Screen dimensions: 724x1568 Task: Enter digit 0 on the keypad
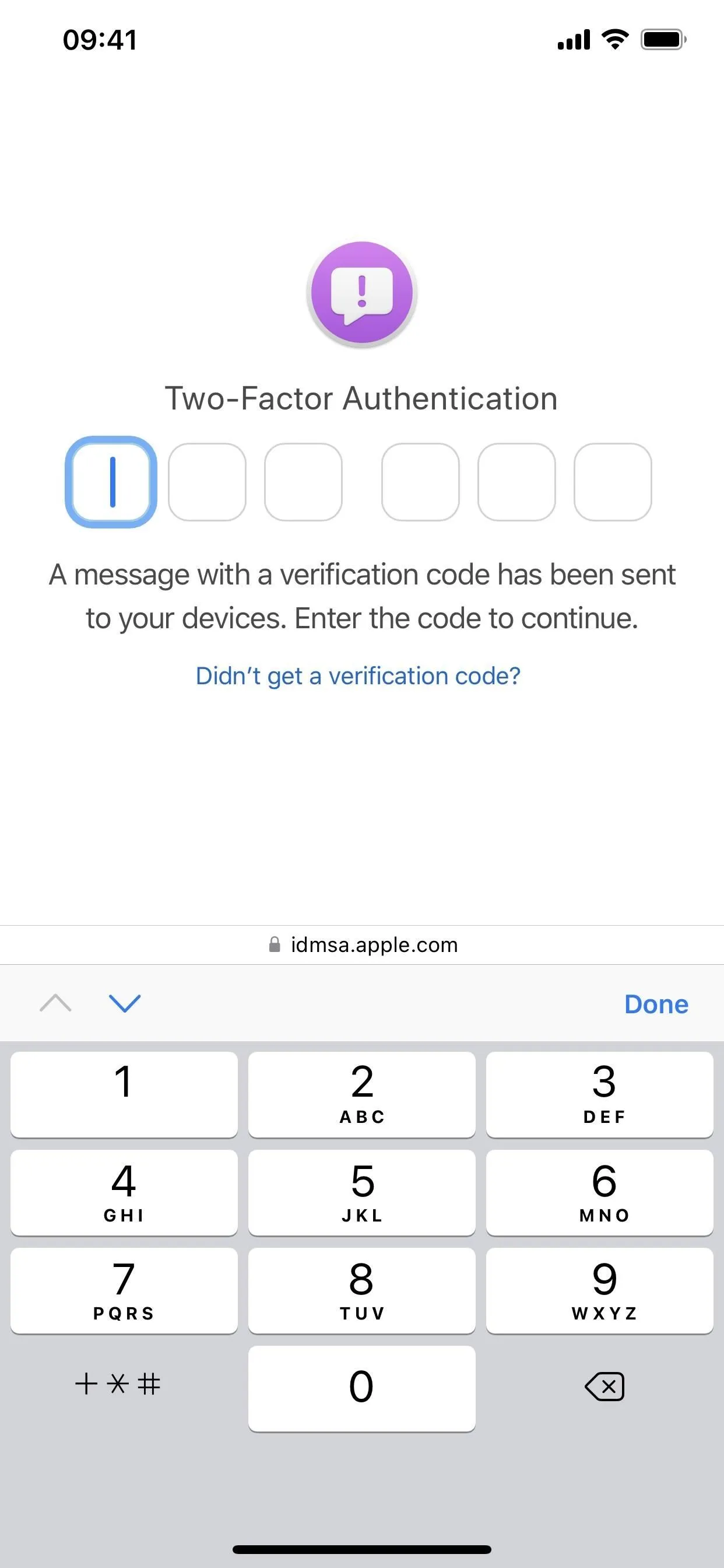click(x=362, y=1388)
